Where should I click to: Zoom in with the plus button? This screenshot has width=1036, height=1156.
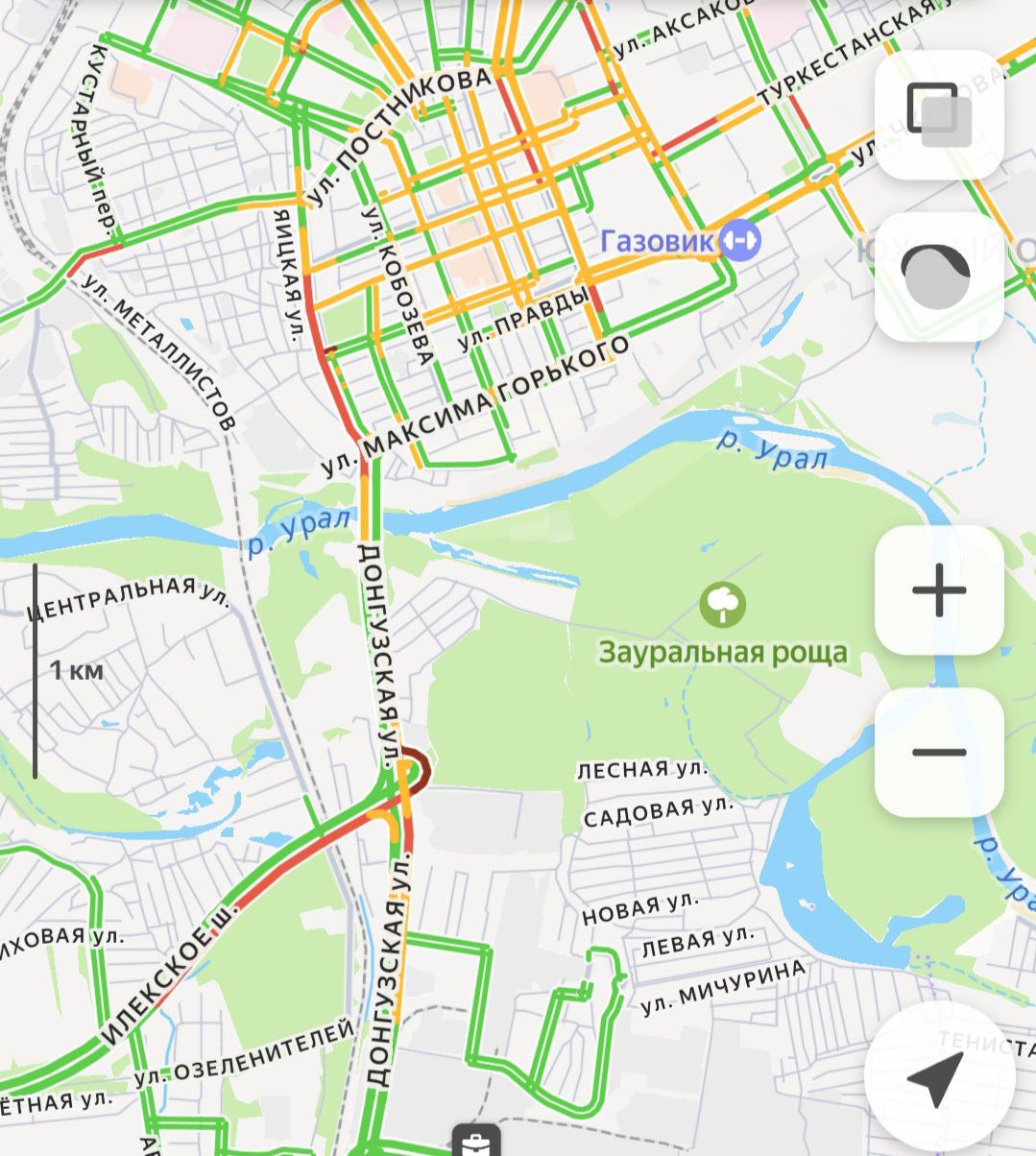(x=938, y=590)
